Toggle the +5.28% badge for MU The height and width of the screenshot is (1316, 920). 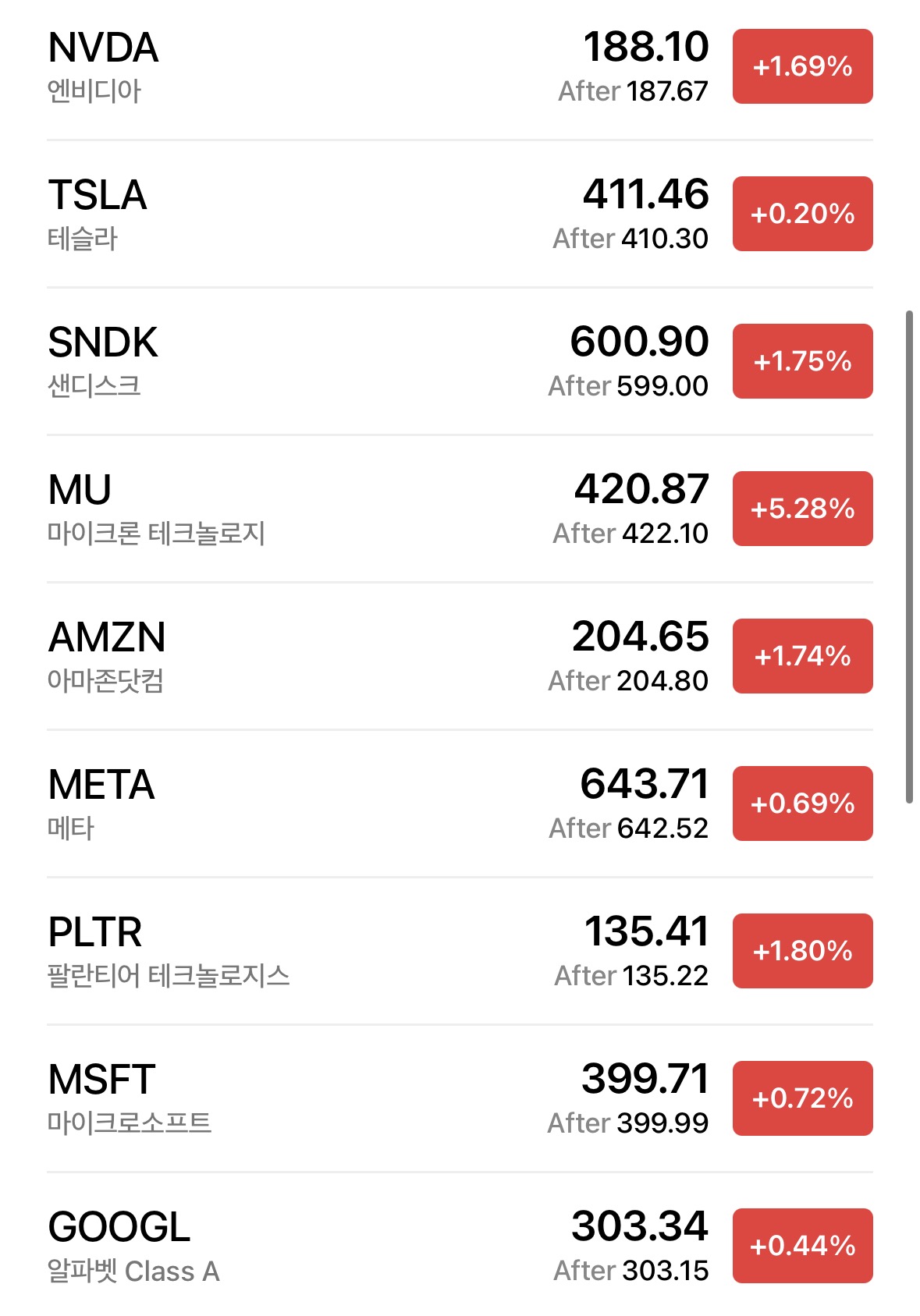802,509
